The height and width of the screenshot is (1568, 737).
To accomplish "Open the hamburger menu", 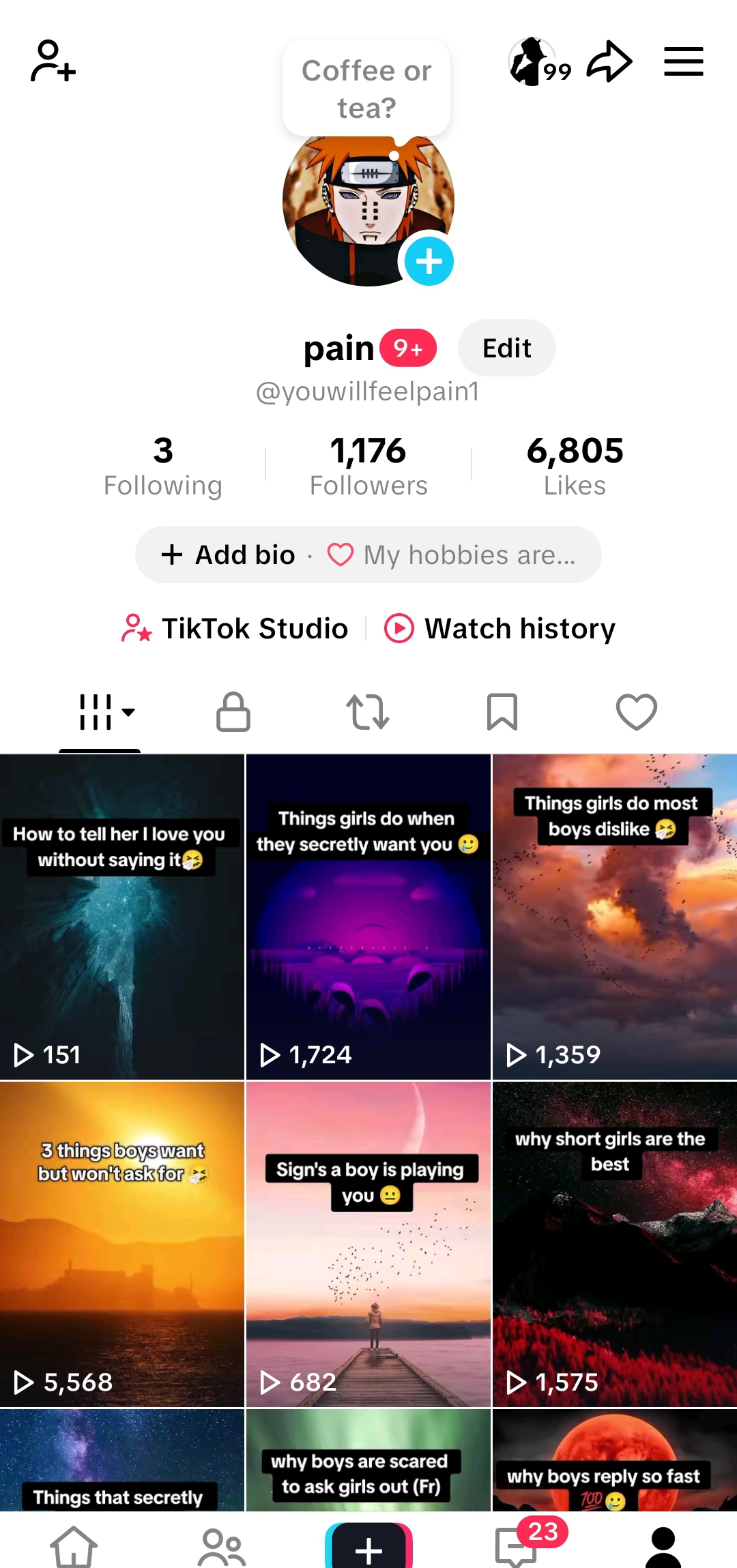I will [683, 61].
